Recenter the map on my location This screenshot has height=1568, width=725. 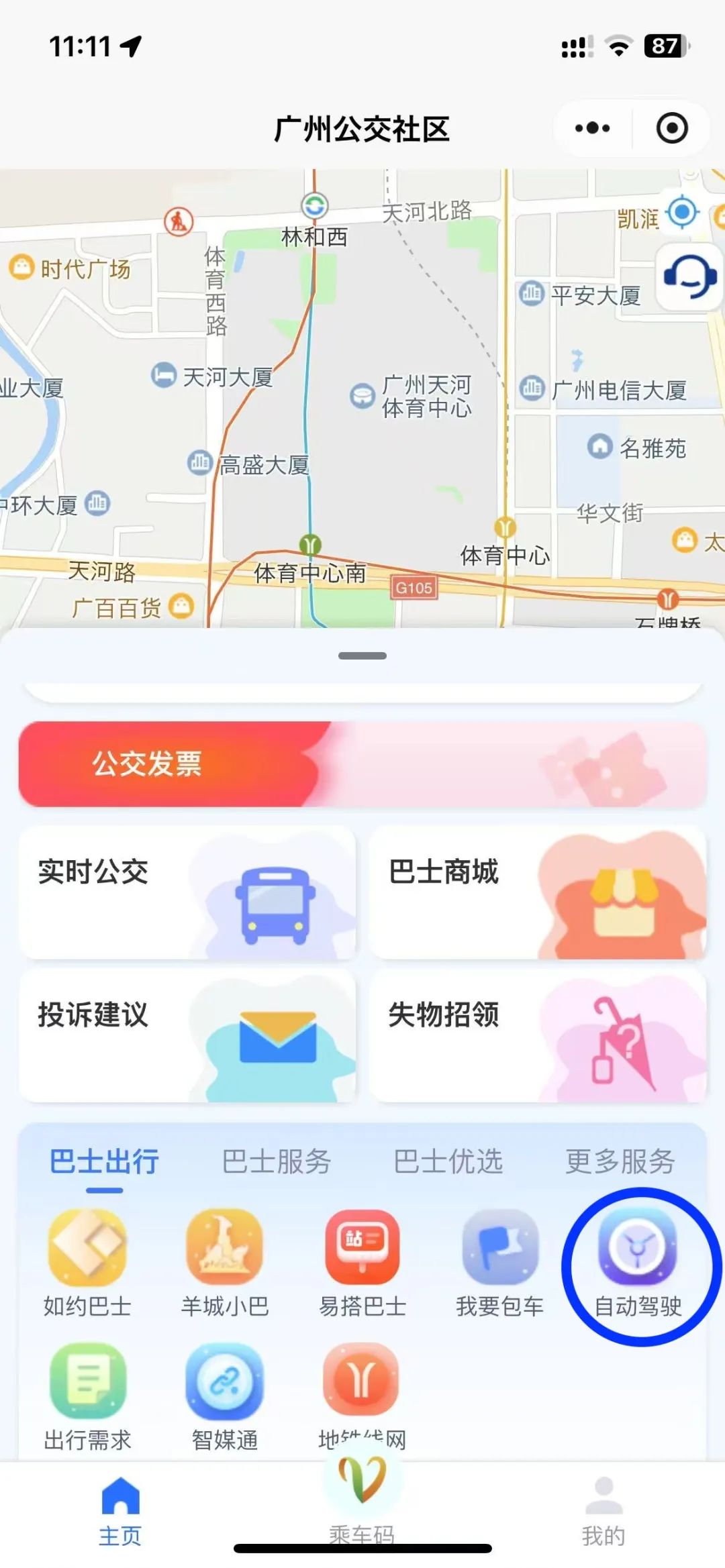pyautogui.click(x=683, y=213)
